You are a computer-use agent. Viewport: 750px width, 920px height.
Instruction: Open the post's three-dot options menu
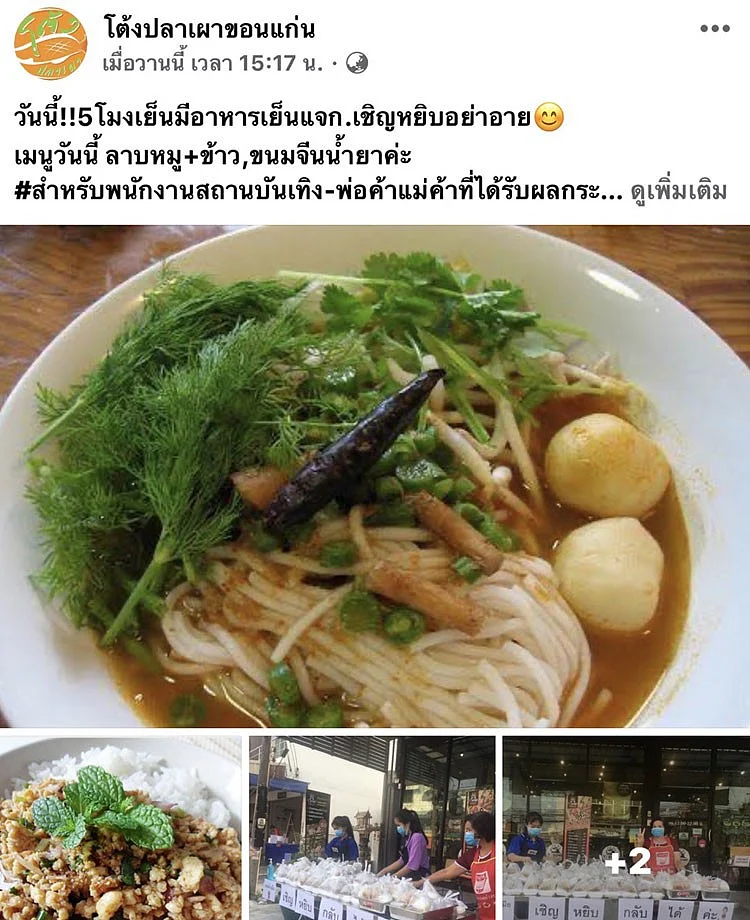click(714, 29)
